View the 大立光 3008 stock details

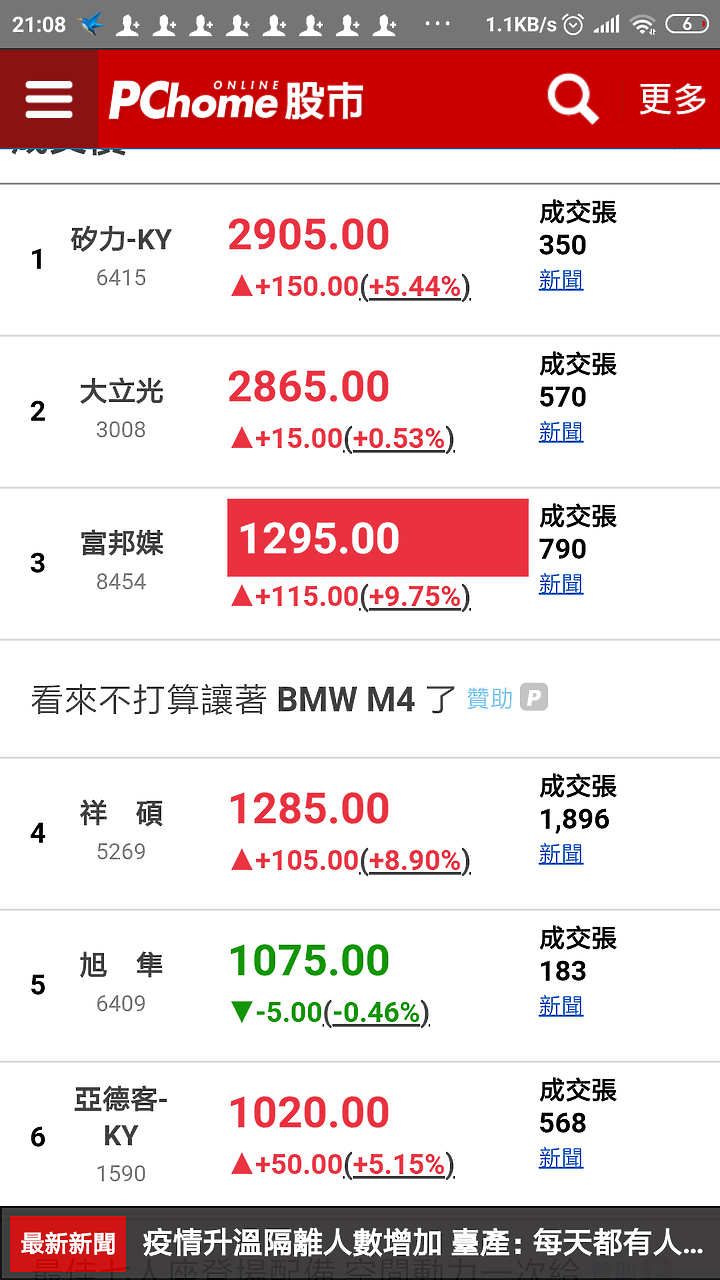tap(360, 412)
